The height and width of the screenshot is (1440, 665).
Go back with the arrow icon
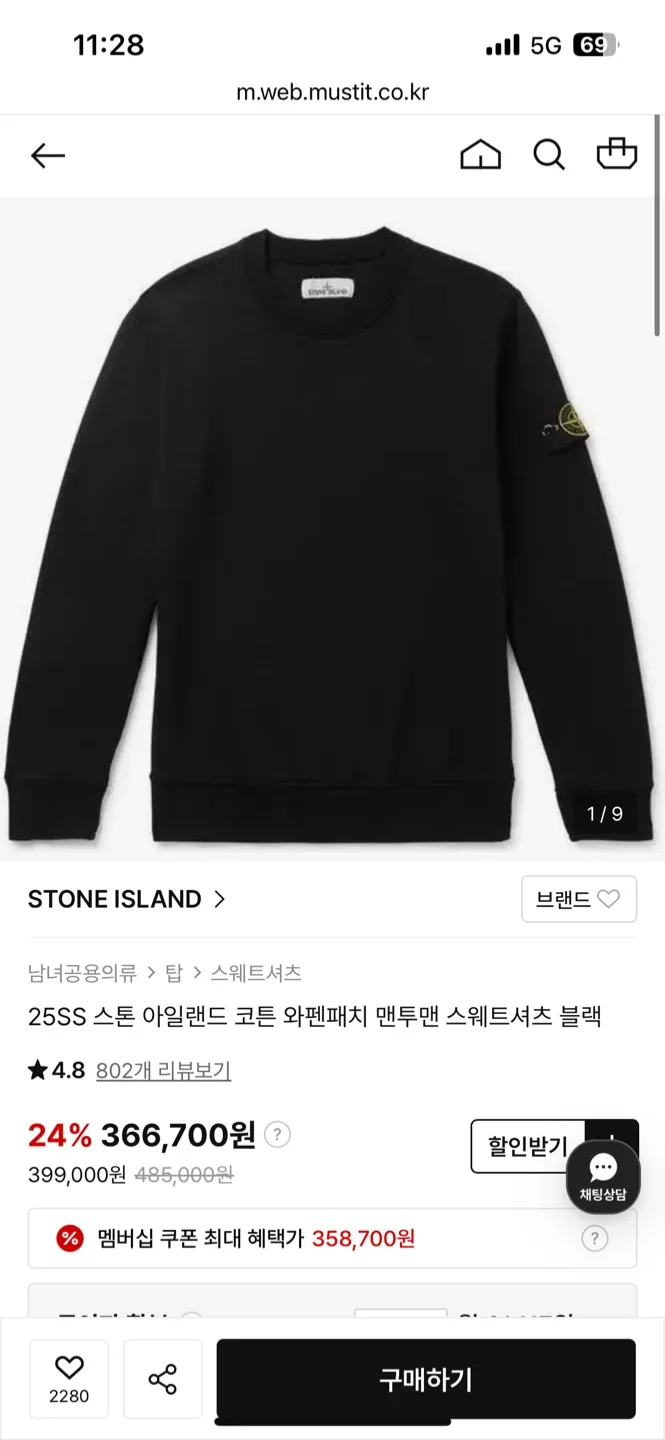point(47,155)
